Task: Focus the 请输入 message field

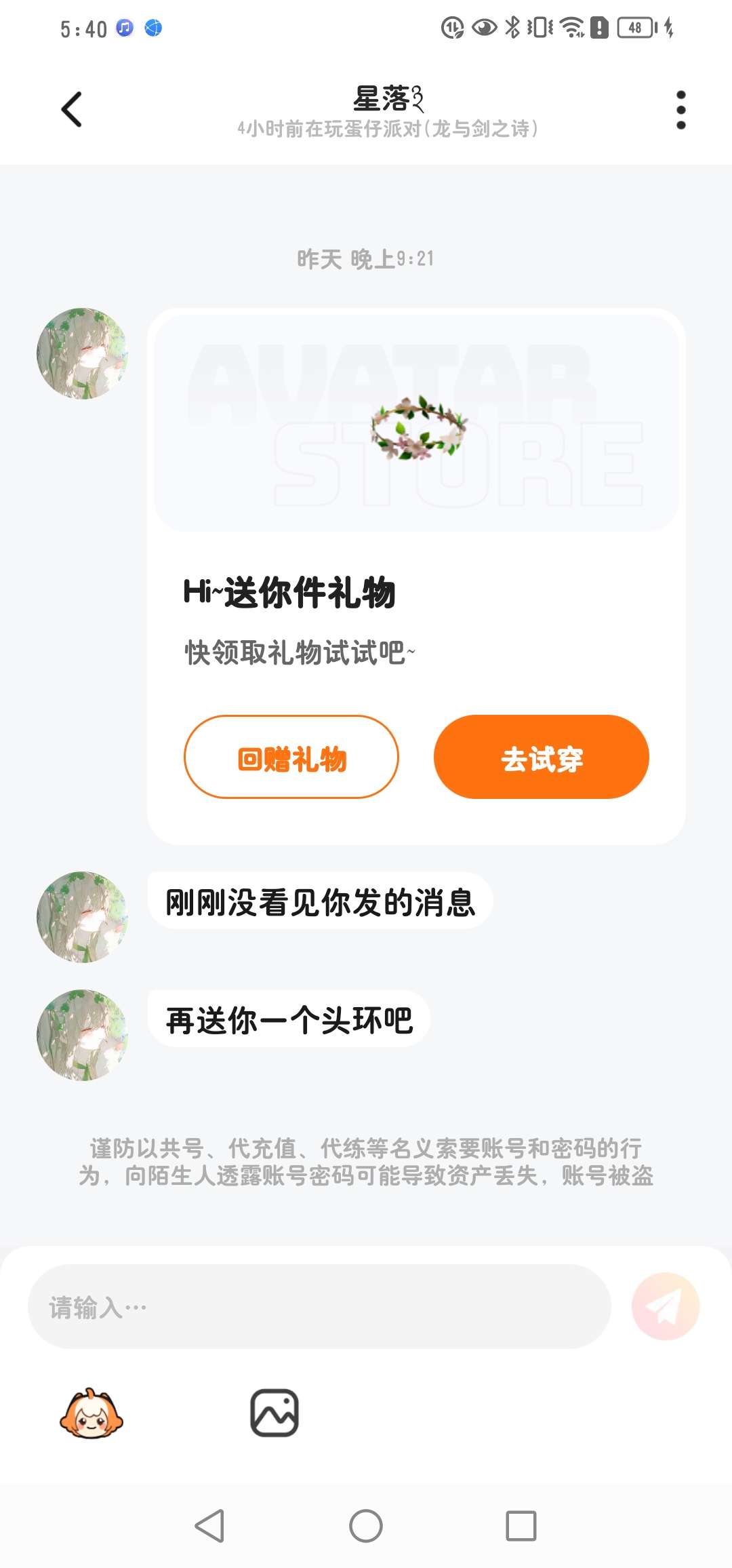Action: [319, 1306]
